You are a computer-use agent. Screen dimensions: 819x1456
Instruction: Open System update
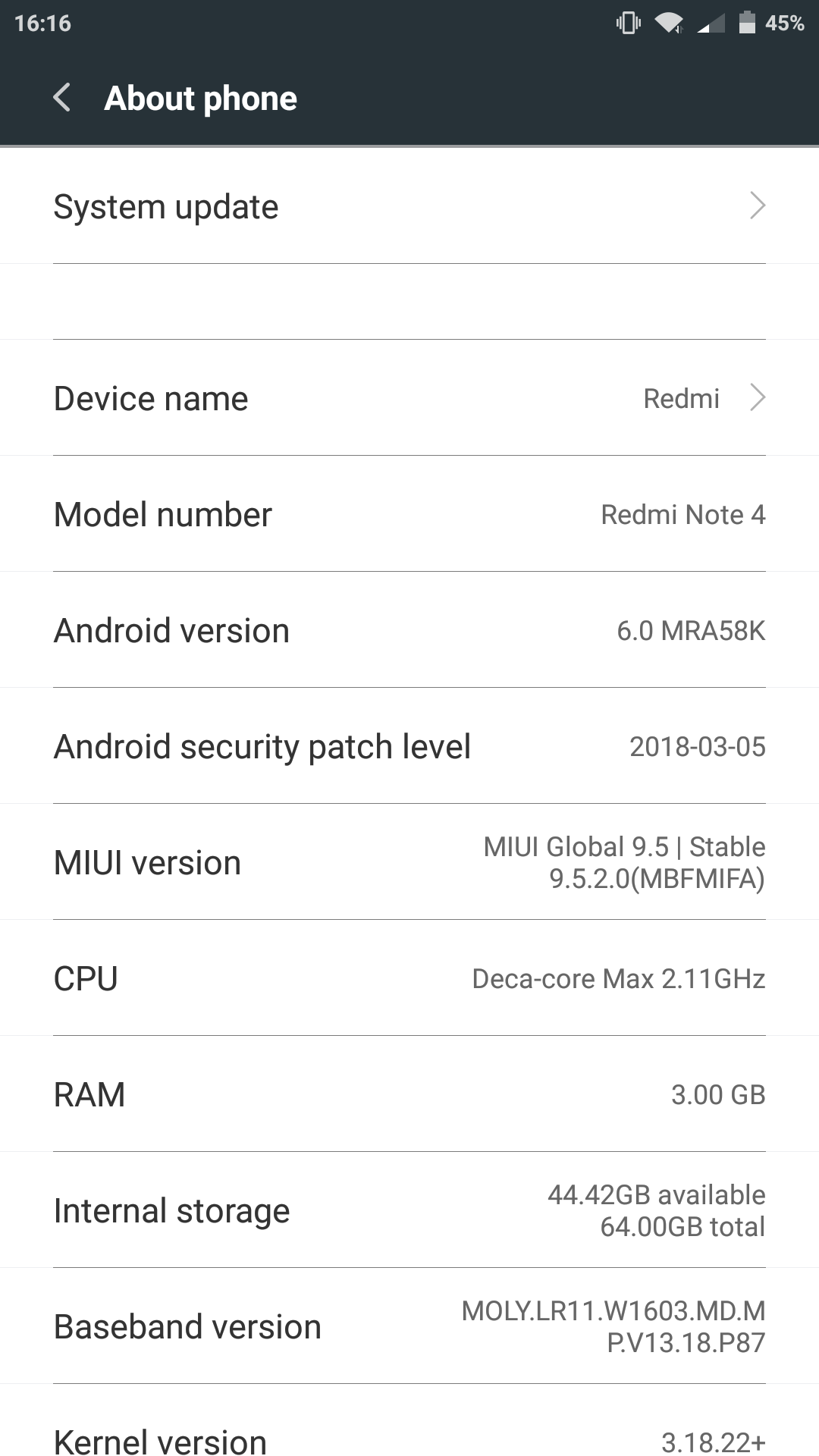[x=409, y=207]
